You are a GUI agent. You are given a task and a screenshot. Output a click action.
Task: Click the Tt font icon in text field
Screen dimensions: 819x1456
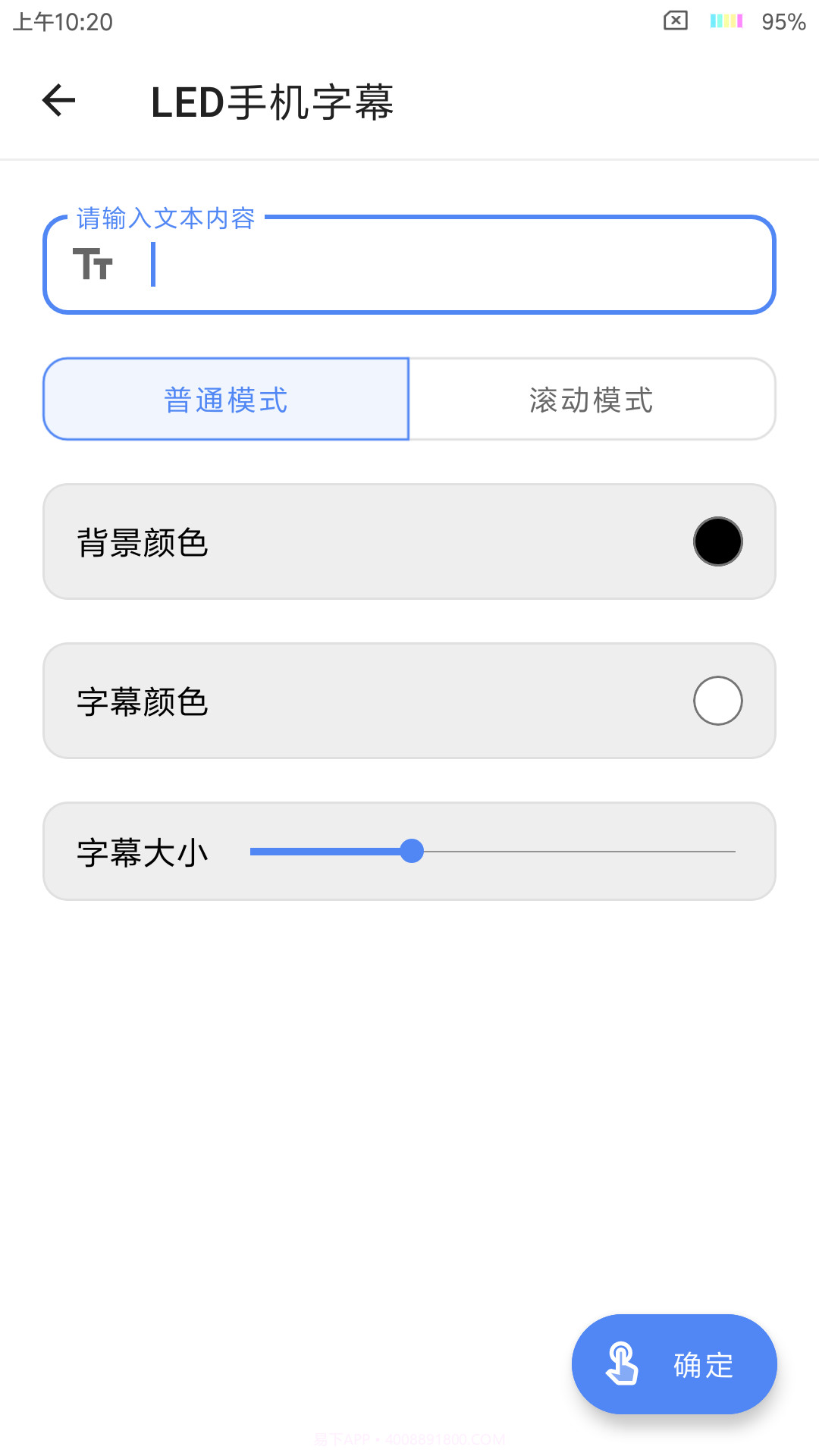pos(94,264)
